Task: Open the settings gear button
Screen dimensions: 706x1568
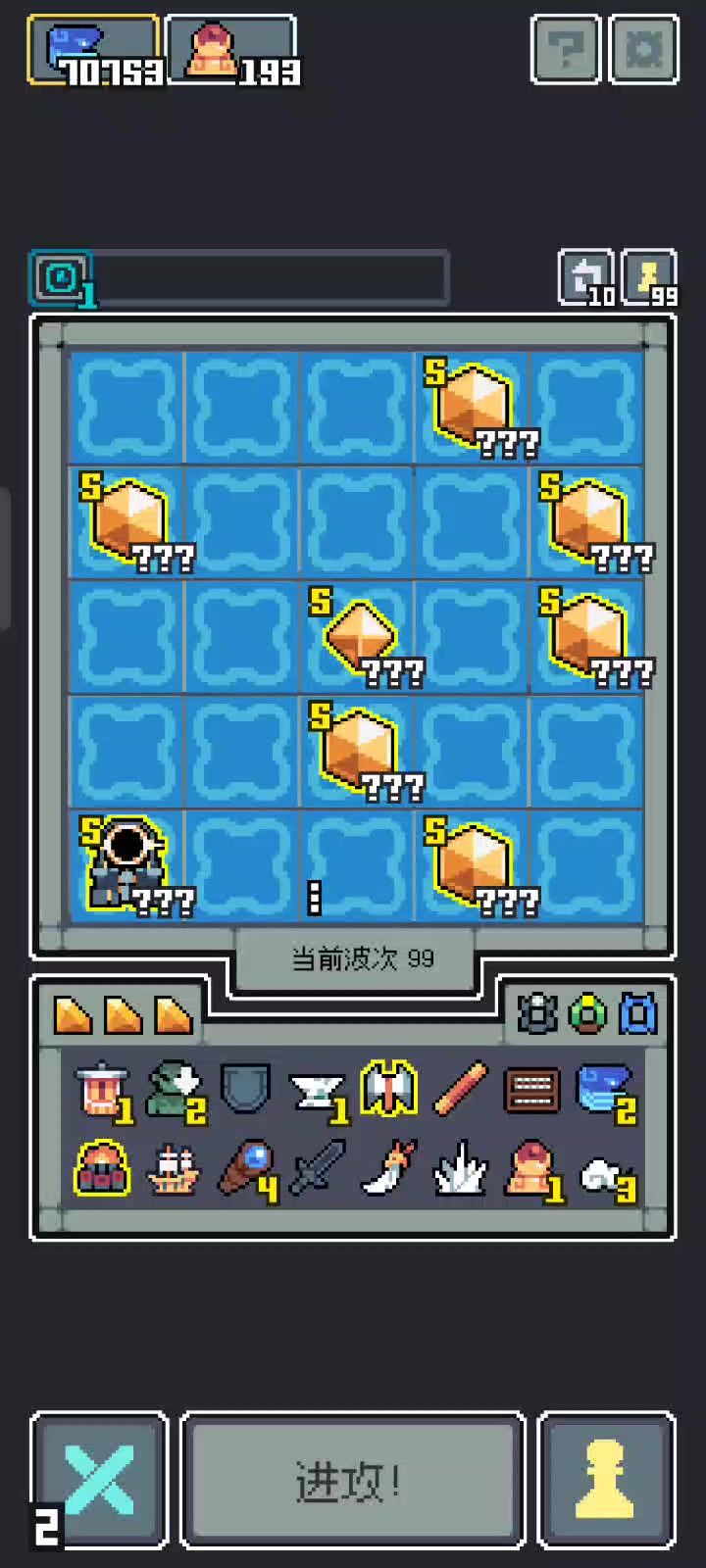Action: click(x=643, y=48)
